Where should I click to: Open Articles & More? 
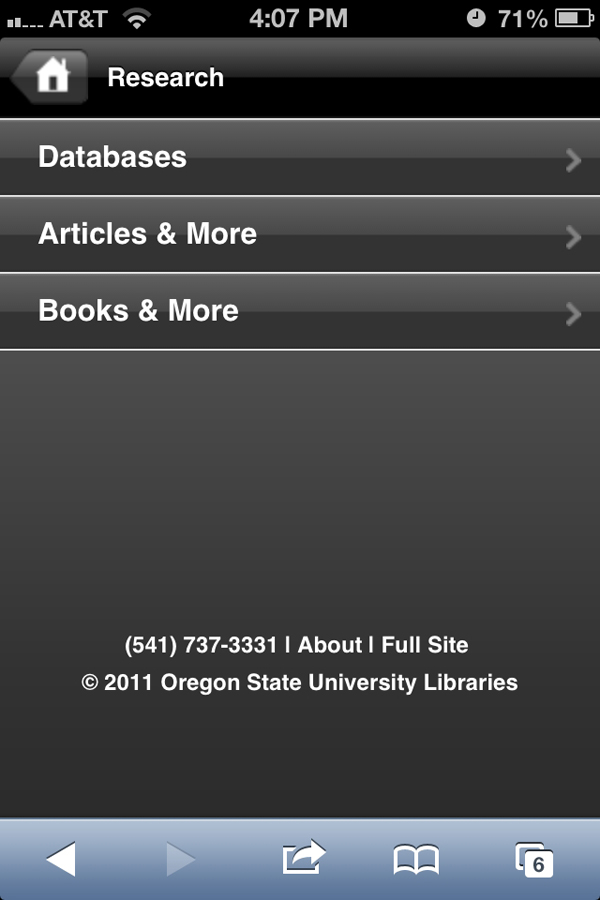[x=300, y=235]
